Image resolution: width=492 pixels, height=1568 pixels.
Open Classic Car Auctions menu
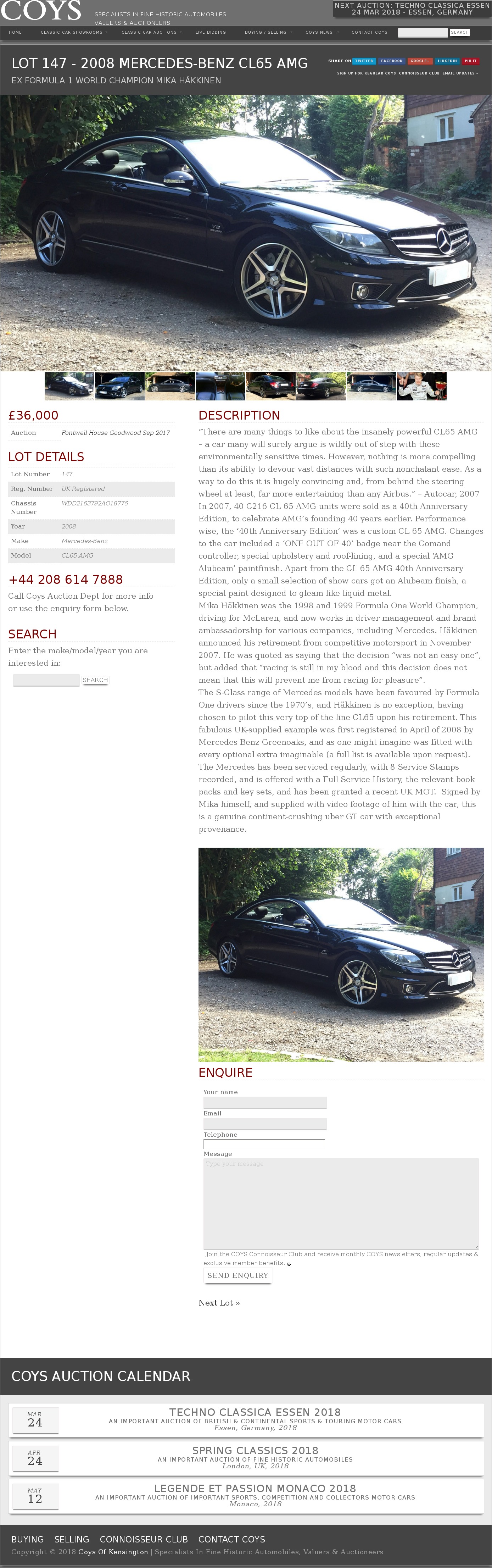coord(149,32)
